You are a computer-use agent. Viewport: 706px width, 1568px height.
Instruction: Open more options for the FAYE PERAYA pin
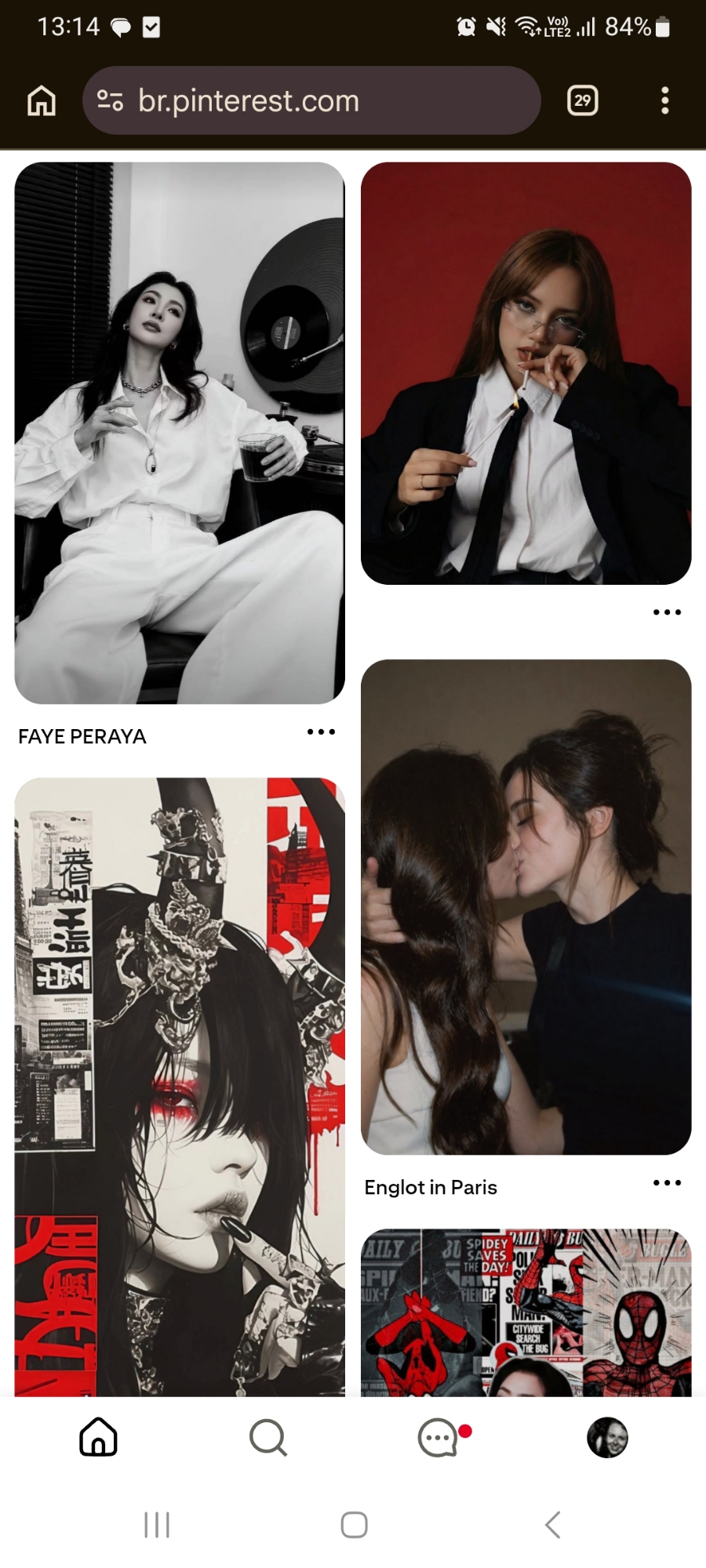pyautogui.click(x=321, y=732)
